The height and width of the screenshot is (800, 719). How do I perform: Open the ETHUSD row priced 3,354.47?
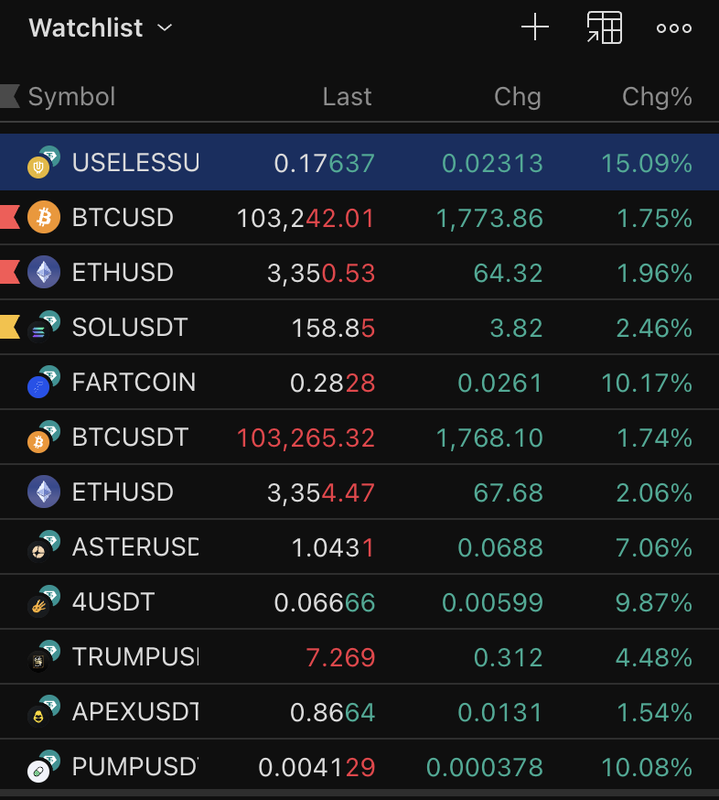(123, 493)
